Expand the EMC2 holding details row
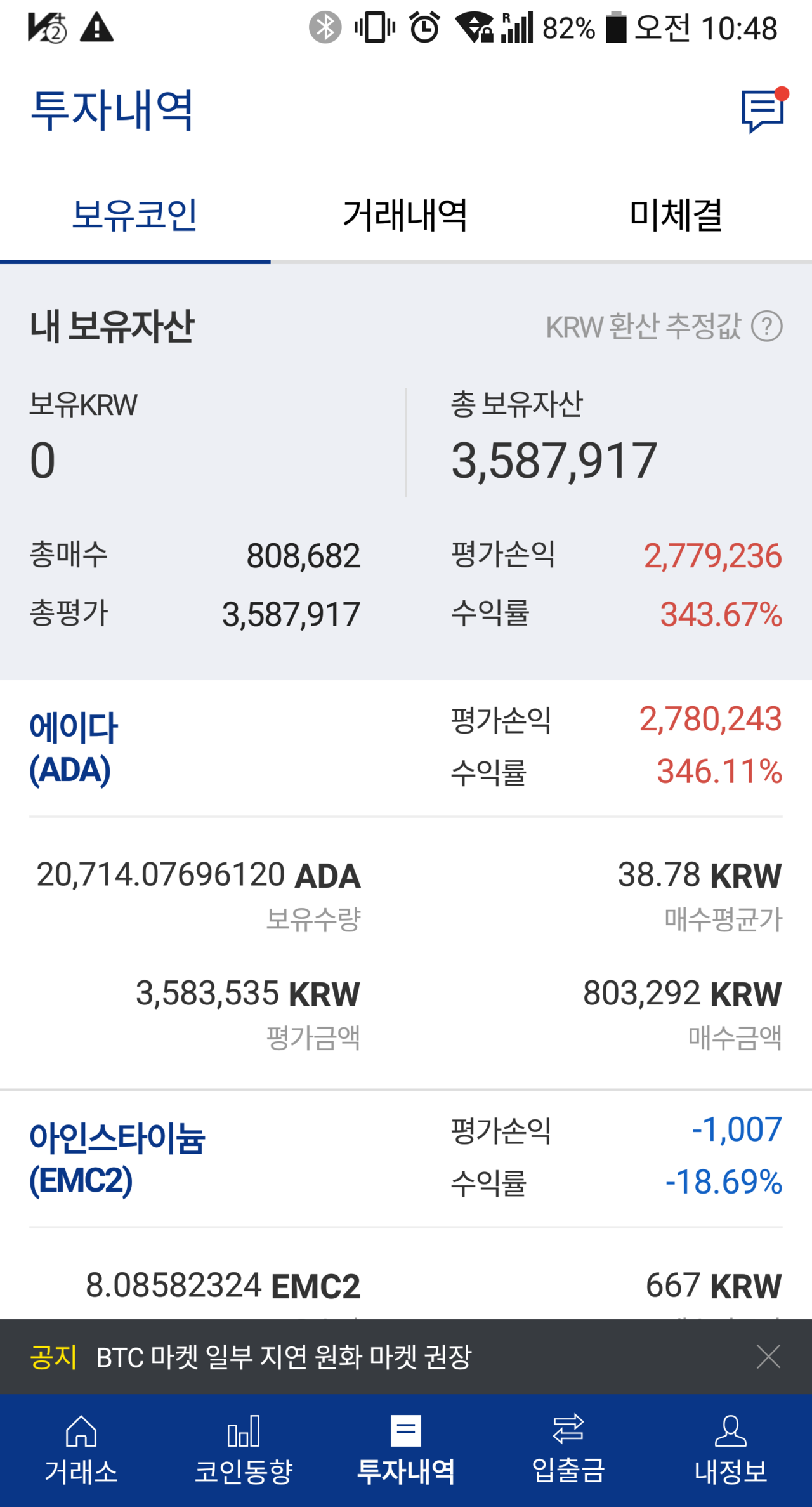 [406, 1285]
